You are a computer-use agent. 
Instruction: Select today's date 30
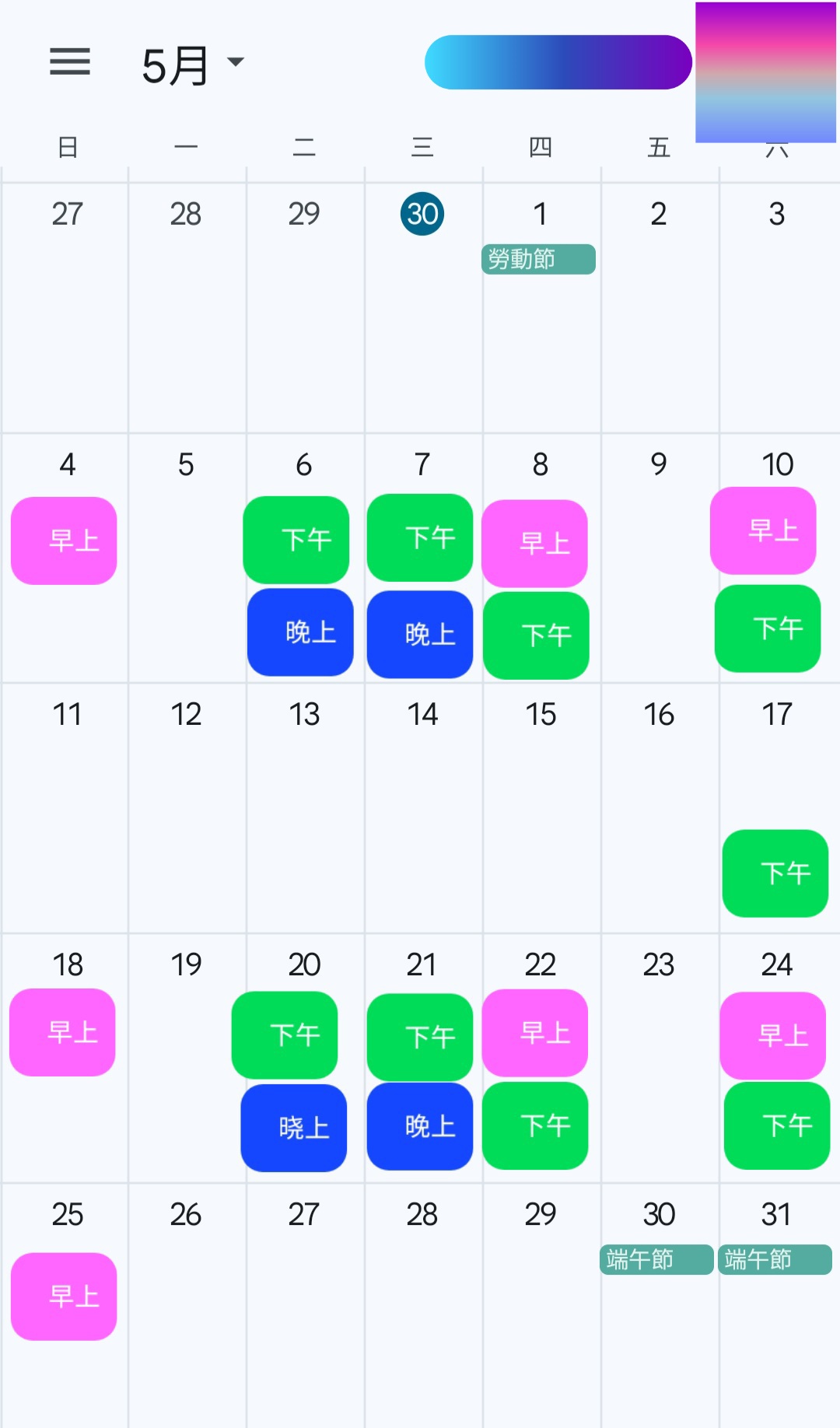pyautogui.click(x=422, y=214)
